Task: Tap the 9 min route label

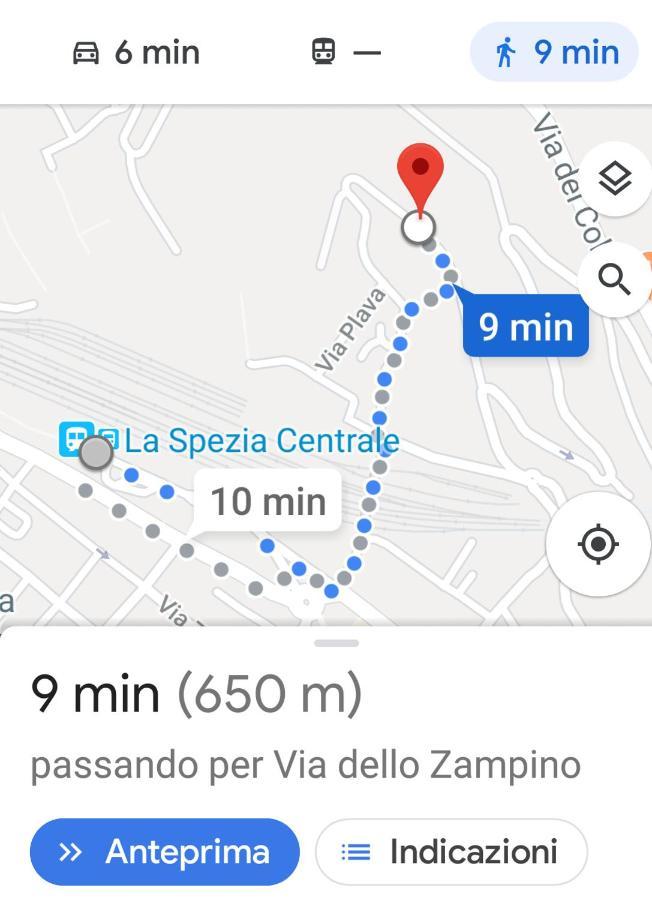Action: coord(525,327)
